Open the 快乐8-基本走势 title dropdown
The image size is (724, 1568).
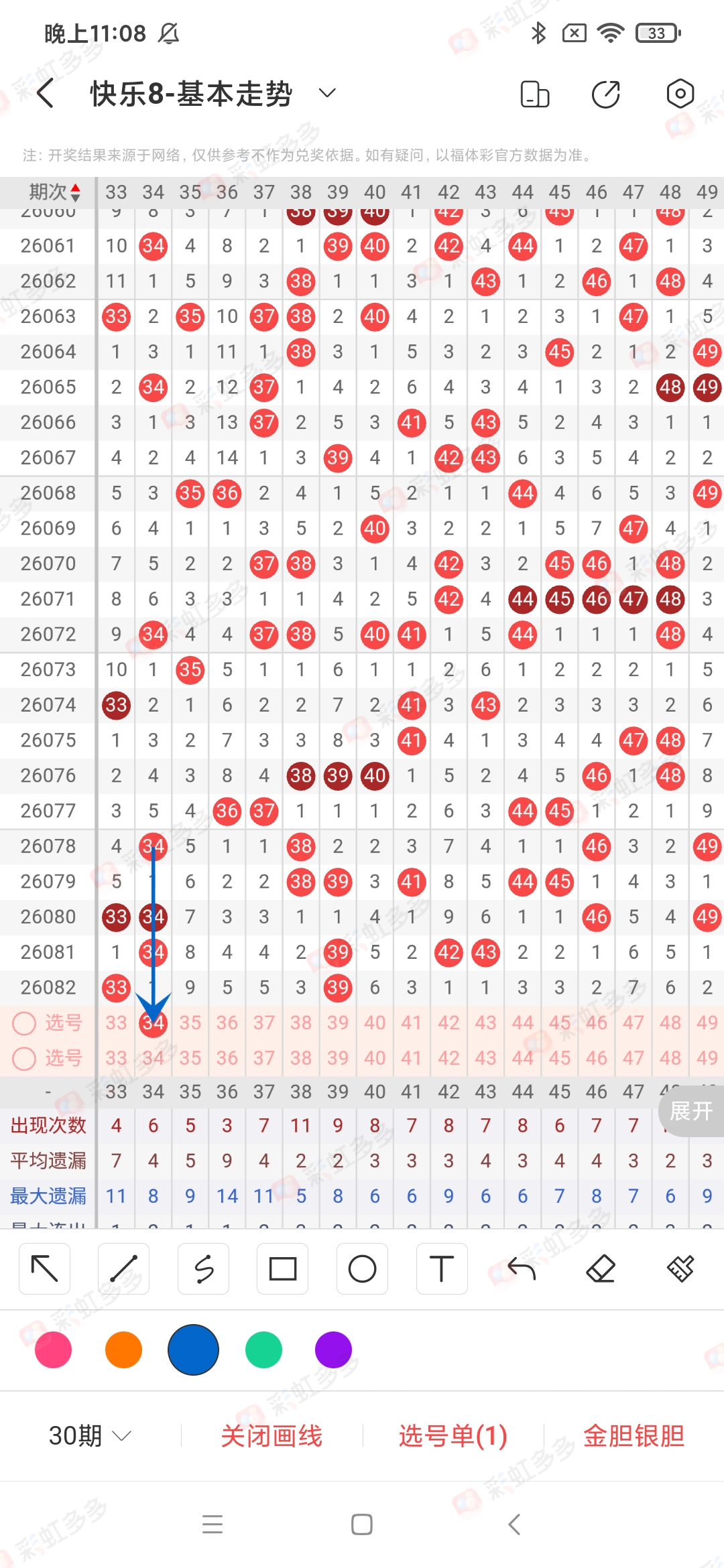(x=326, y=93)
